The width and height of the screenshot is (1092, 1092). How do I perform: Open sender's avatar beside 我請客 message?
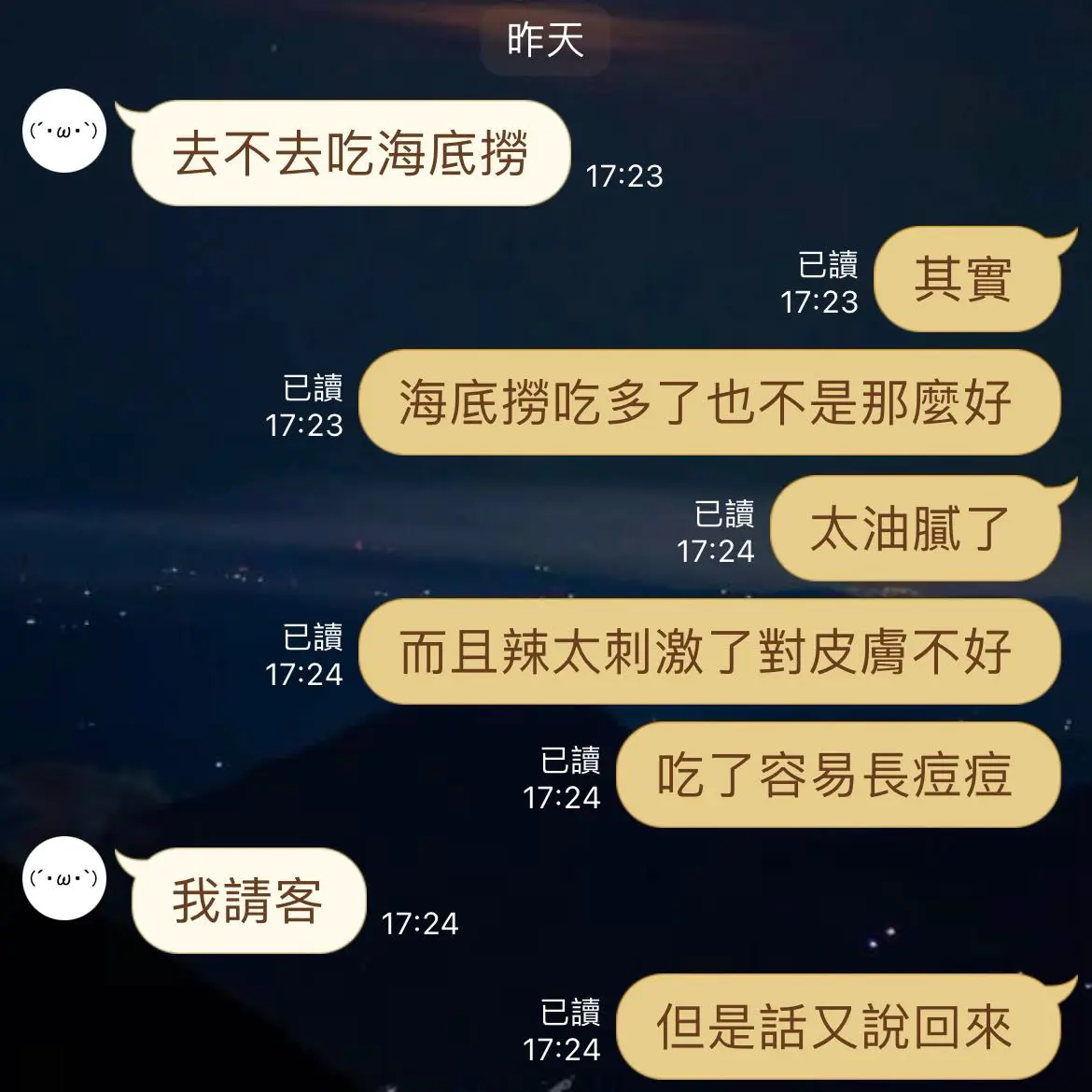pos(63,878)
